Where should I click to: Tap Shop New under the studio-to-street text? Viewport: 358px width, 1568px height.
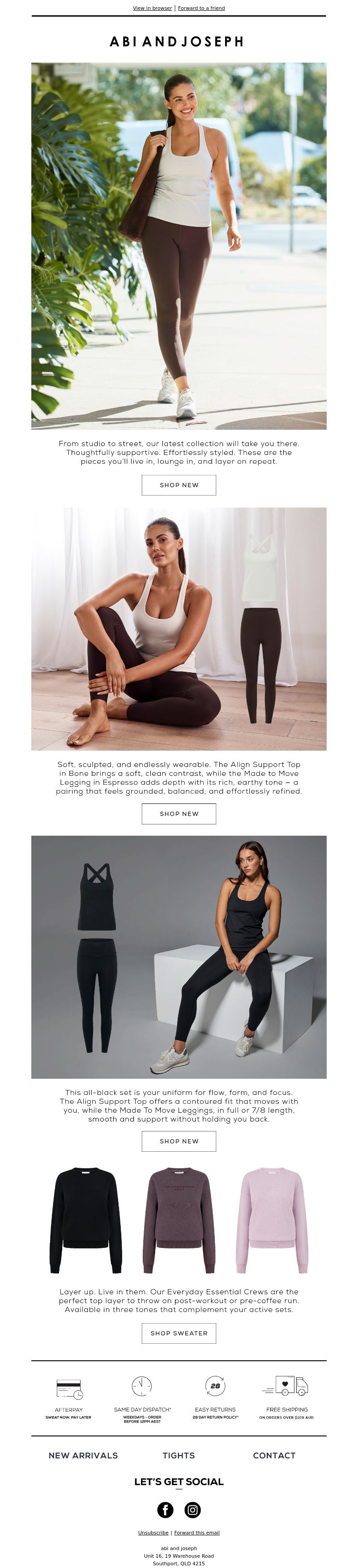click(x=179, y=485)
